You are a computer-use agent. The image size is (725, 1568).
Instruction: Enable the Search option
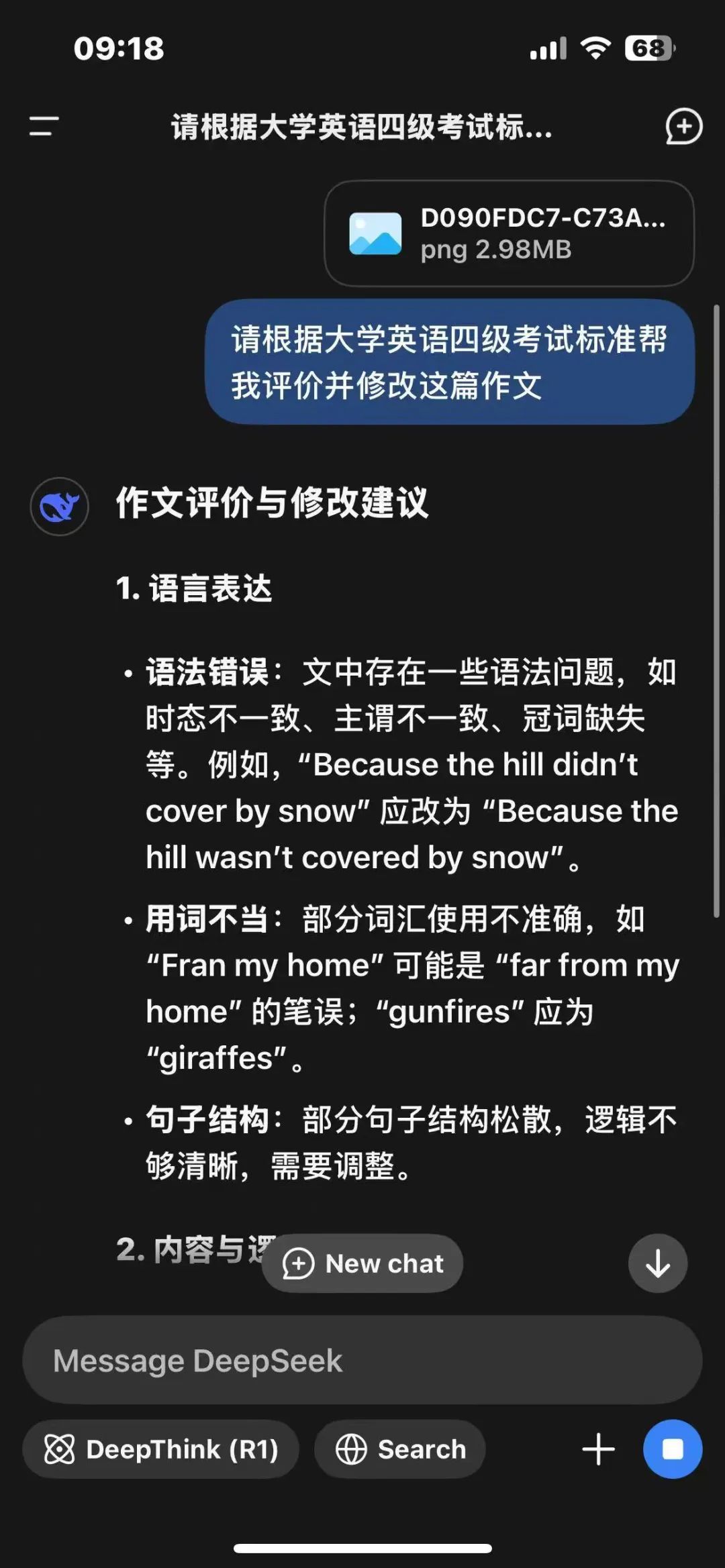pyautogui.click(x=400, y=1449)
